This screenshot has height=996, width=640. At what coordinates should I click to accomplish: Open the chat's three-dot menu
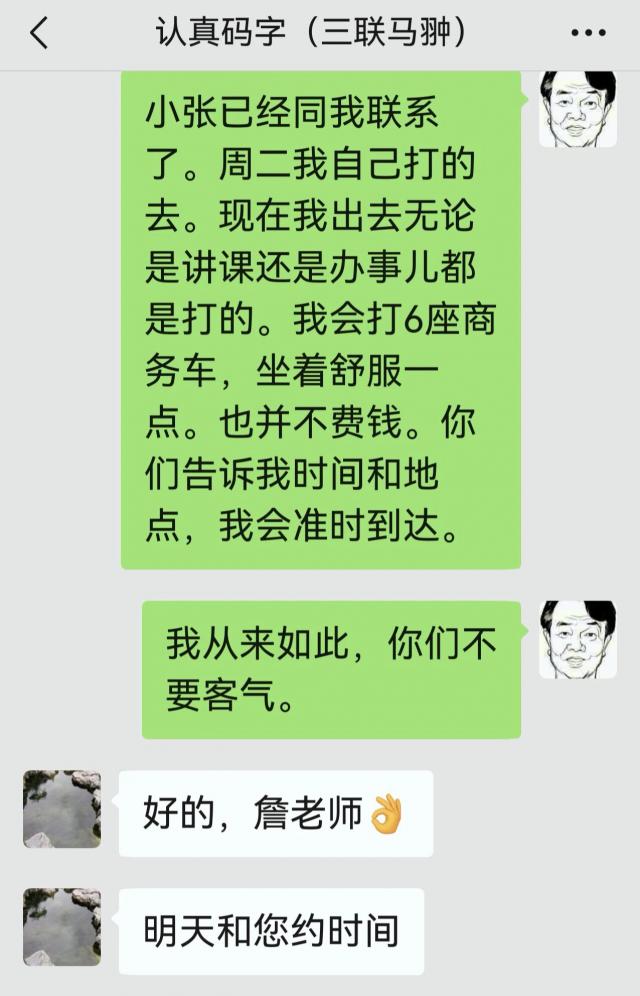point(587,34)
